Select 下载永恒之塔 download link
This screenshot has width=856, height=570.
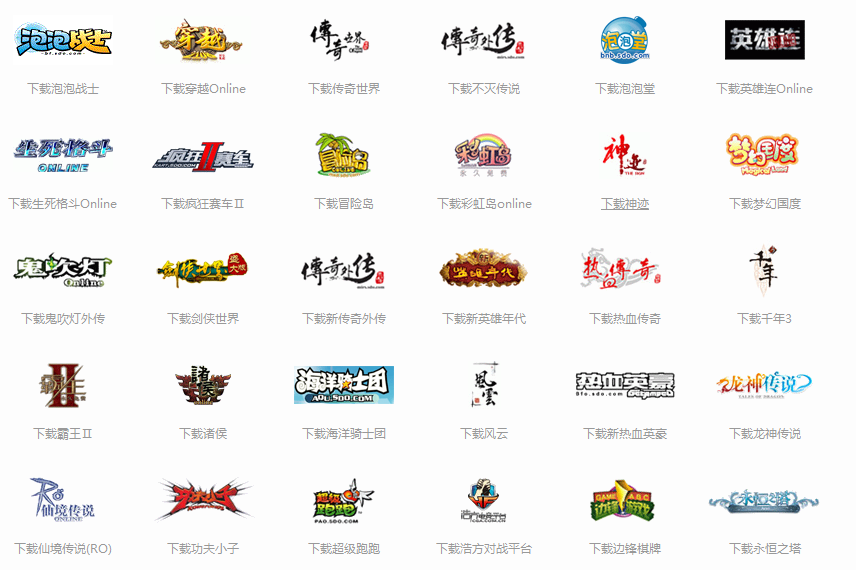pyautogui.click(x=764, y=549)
